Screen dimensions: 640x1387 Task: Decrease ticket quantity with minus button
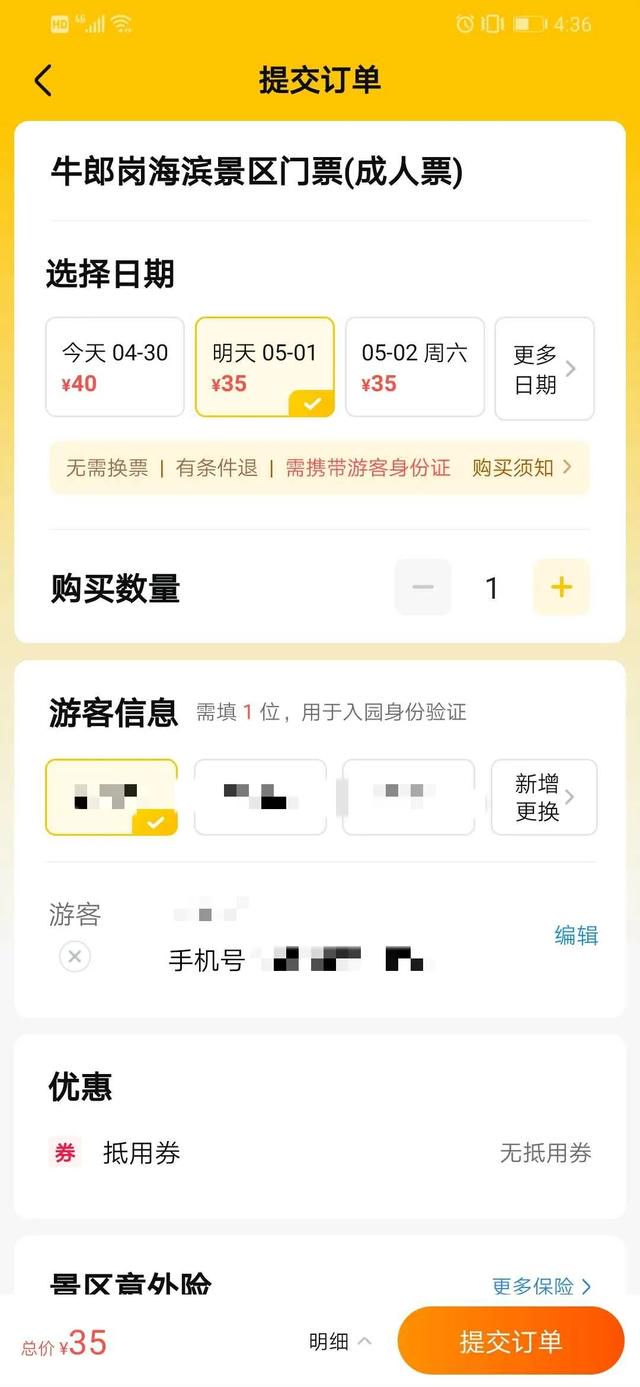point(423,587)
